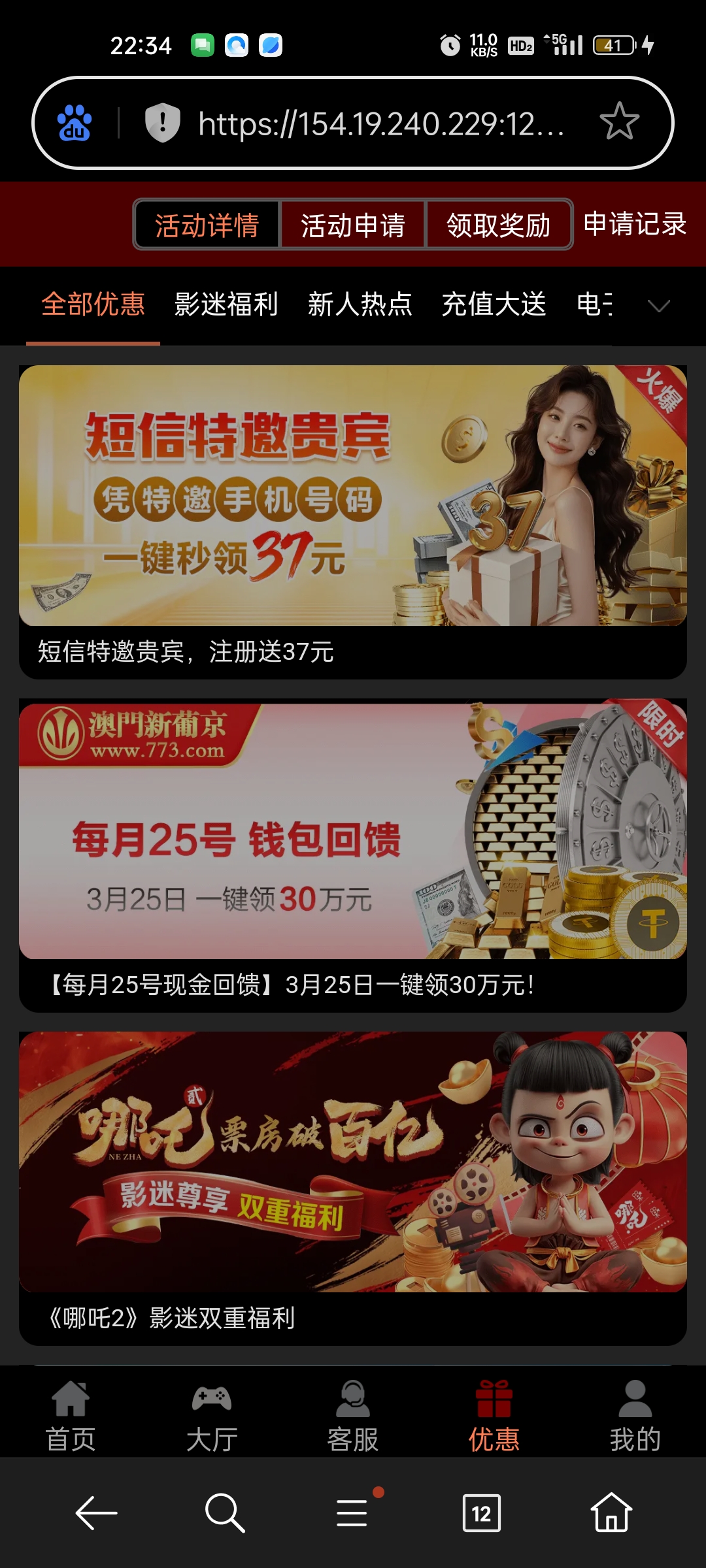Screen dimensions: 706x1568
Task: Switch to the 领取奖励 segment
Action: (499, 225)
